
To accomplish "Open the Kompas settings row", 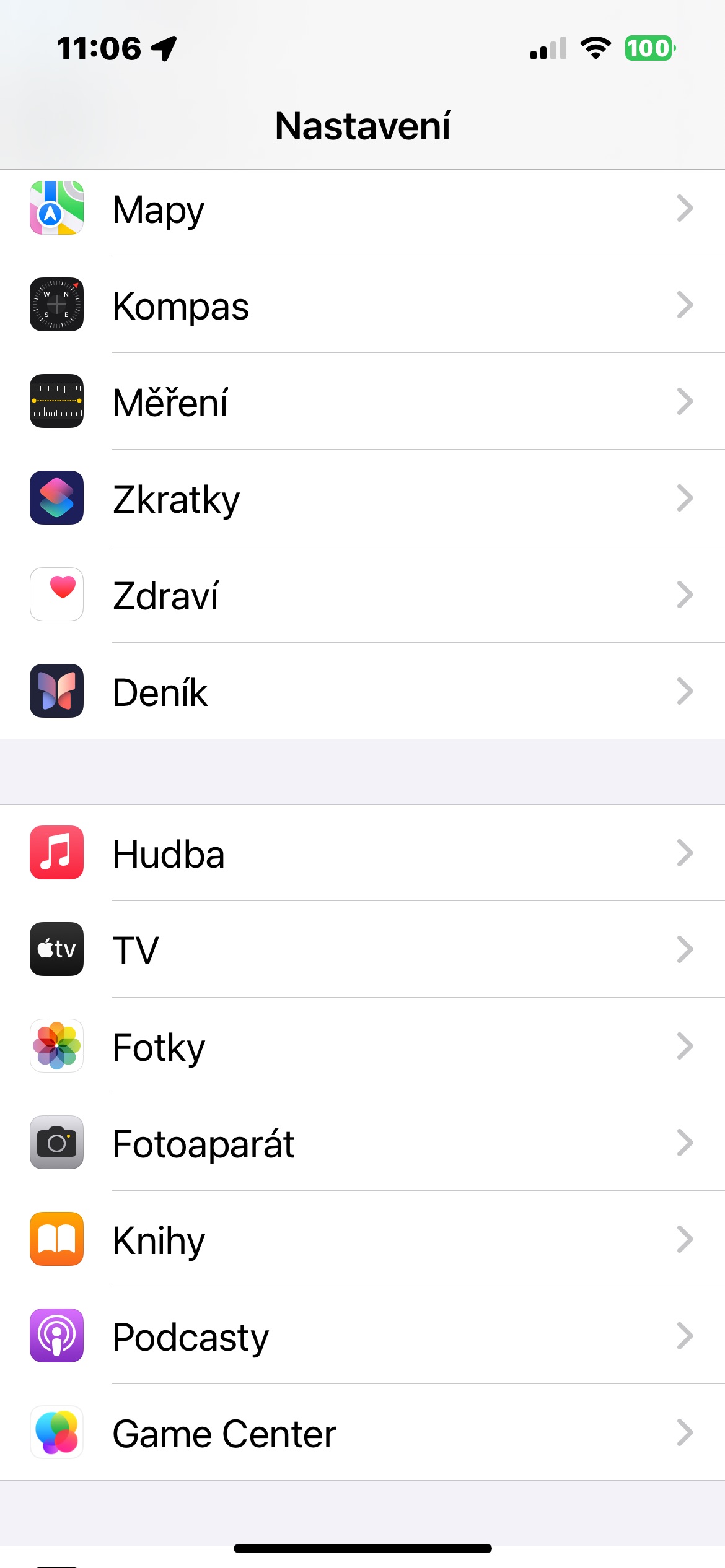I will tap(362, 305).
